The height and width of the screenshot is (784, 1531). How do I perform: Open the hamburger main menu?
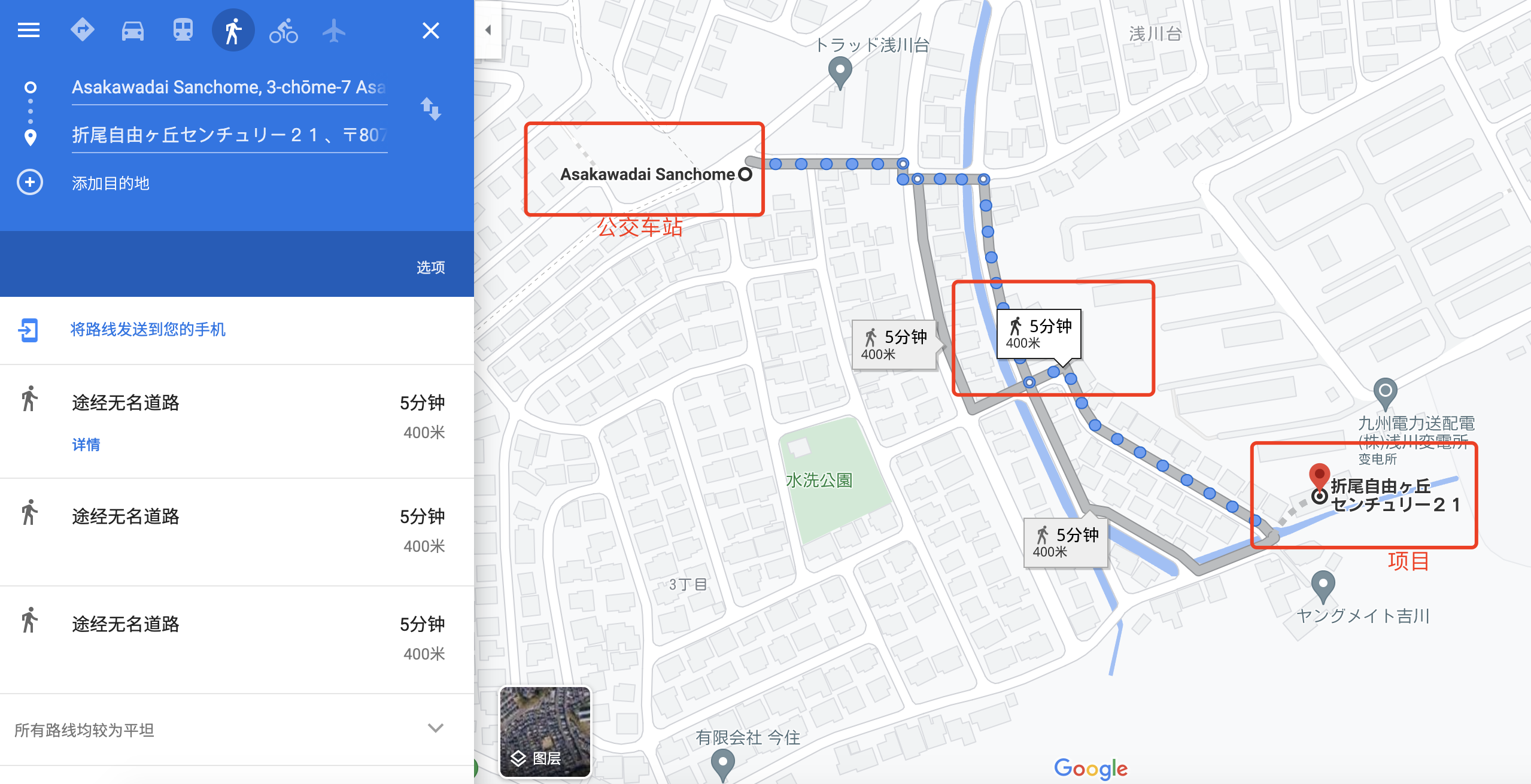pyautogui.click(x=28, y=30)
